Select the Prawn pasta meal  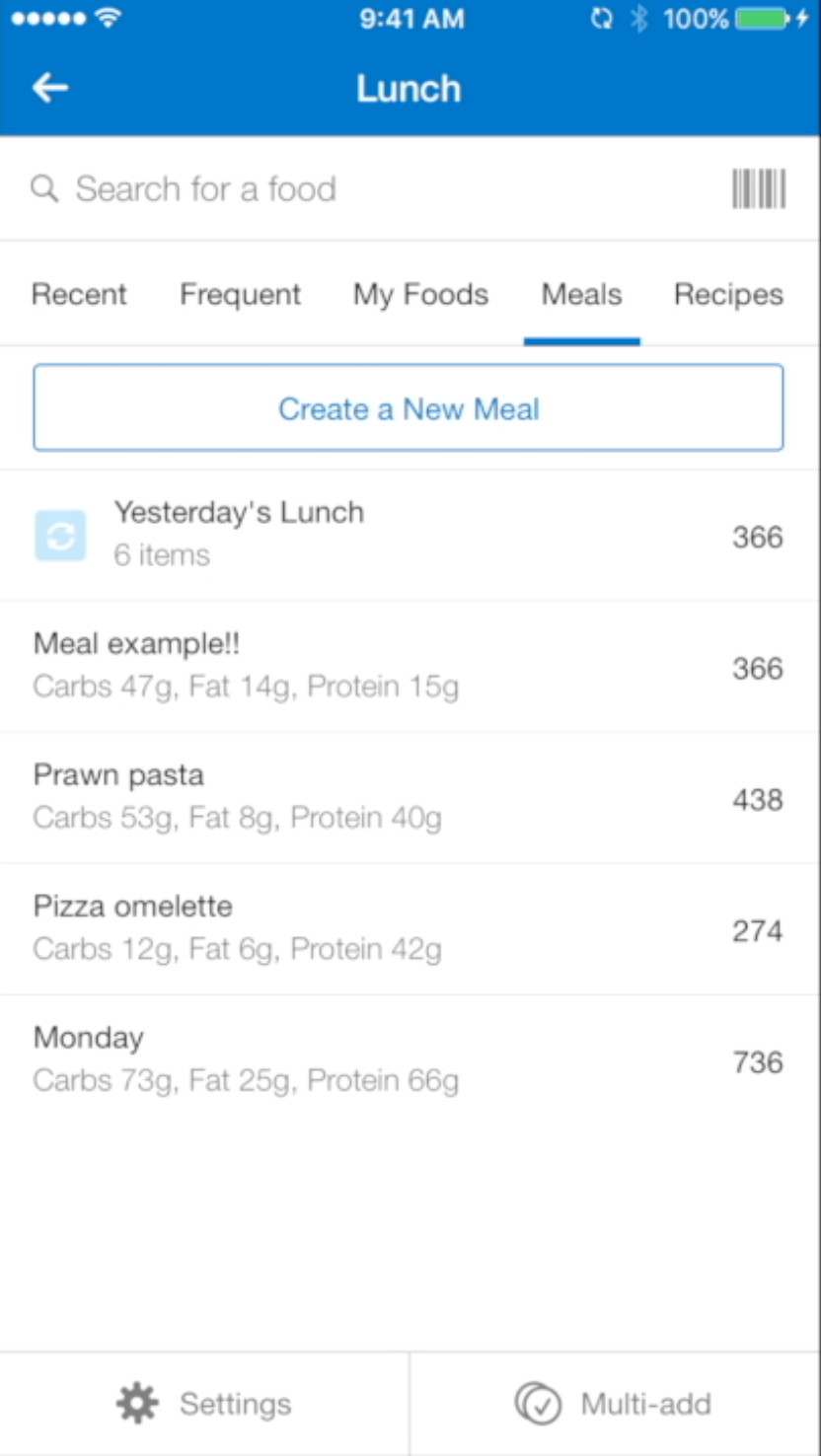[410, 798]
